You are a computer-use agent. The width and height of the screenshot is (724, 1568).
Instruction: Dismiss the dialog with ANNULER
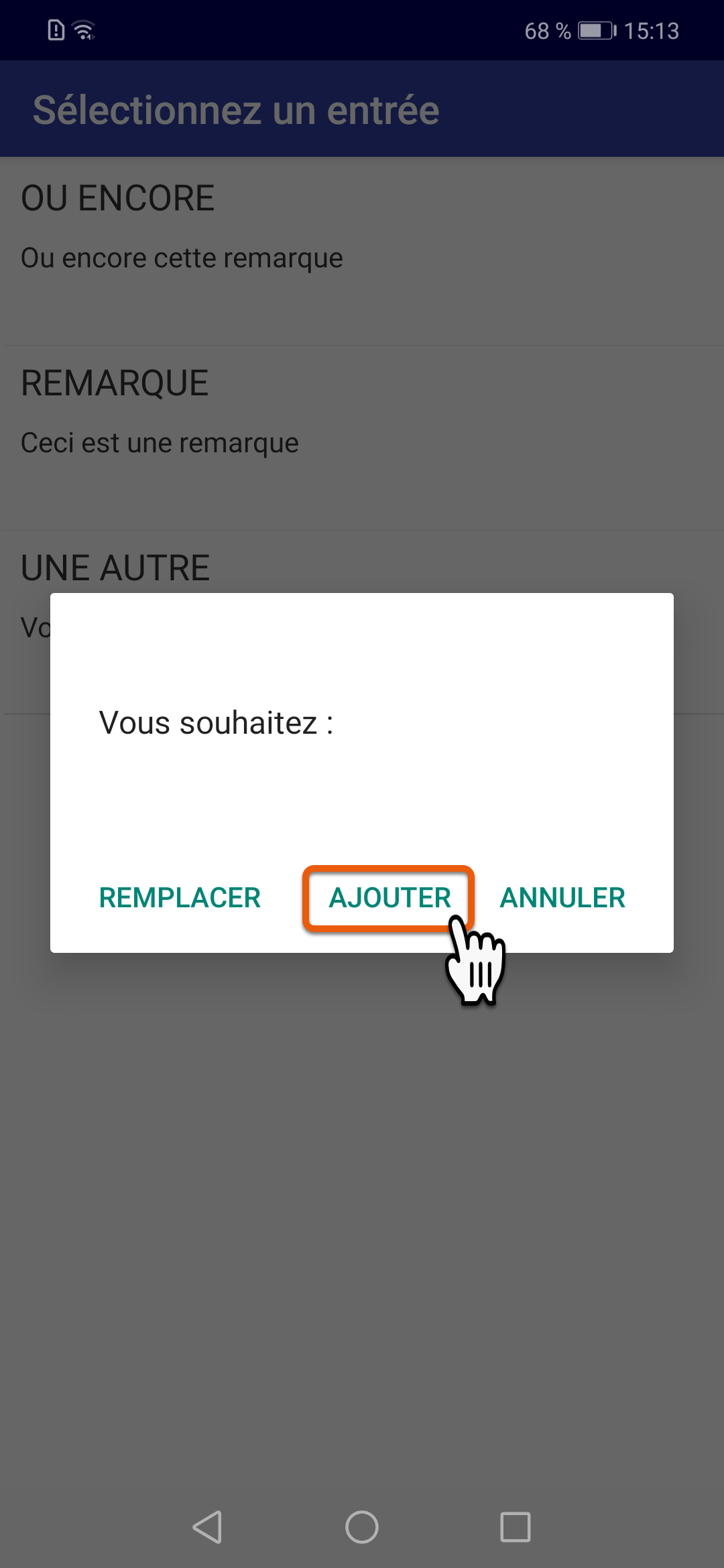pos(562,898)
